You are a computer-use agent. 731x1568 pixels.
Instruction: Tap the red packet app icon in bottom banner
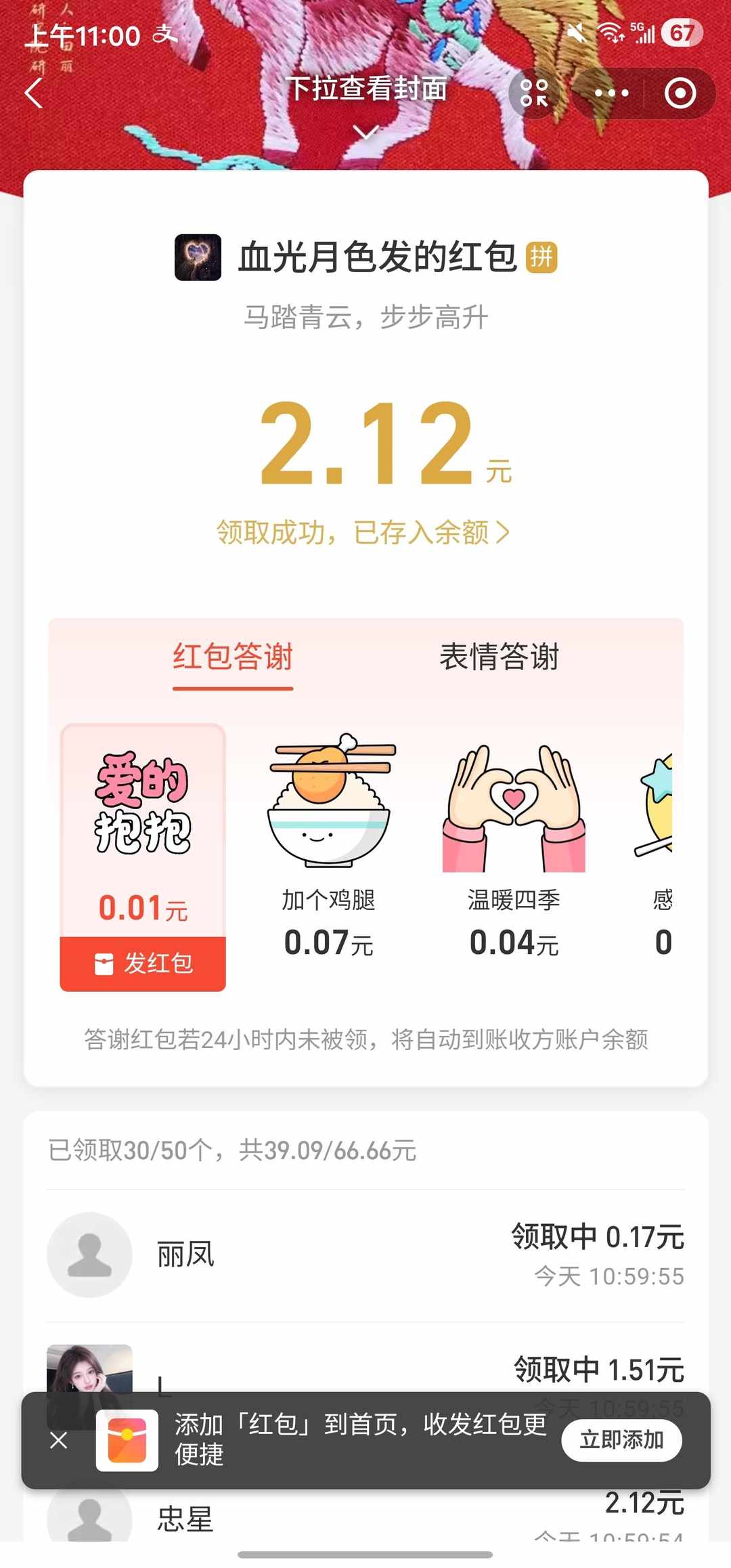coord(127,1439)
